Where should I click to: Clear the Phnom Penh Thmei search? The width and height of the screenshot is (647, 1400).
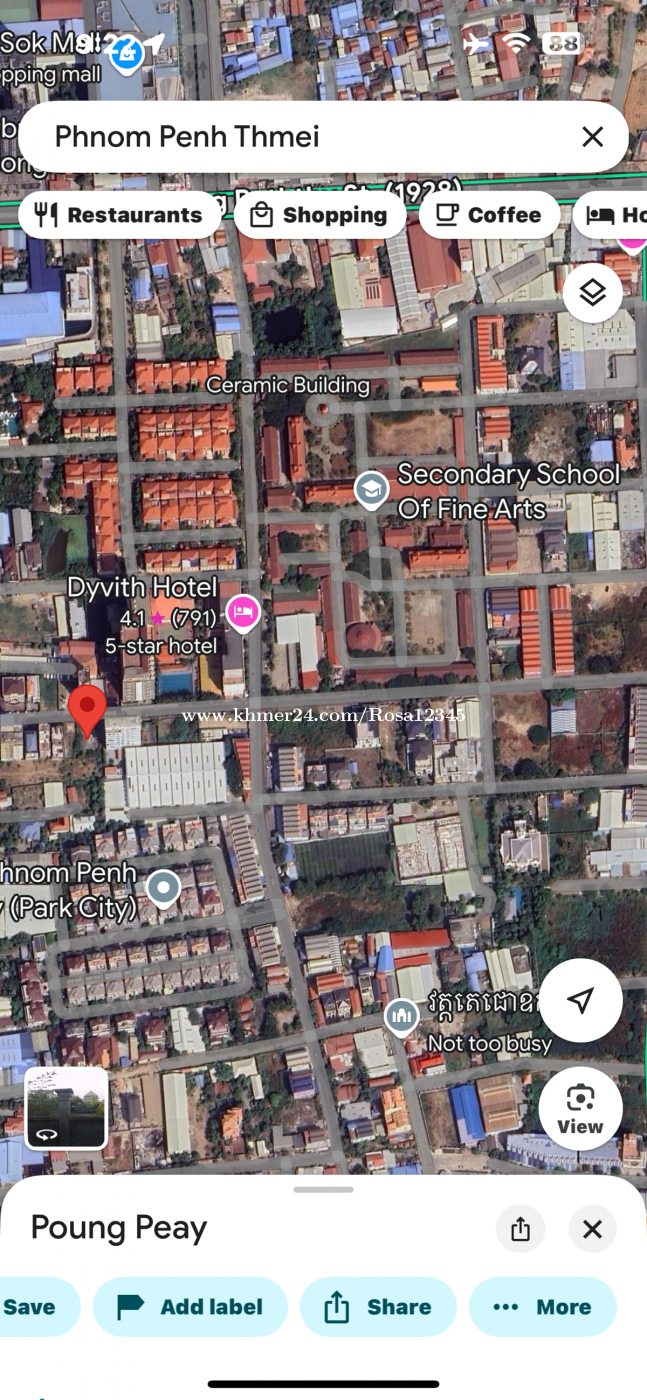(592, 137)
